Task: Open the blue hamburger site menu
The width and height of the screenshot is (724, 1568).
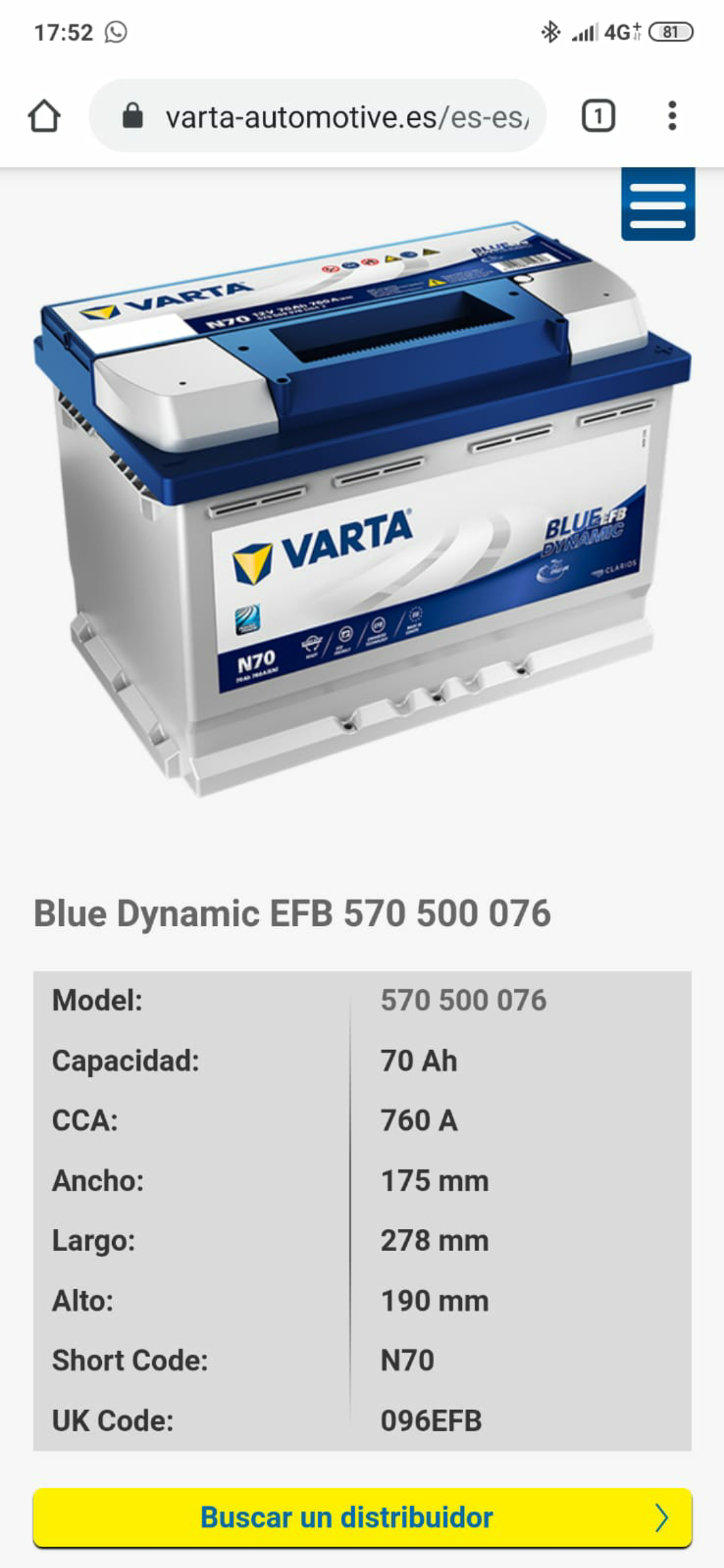Action: click(658, 204)
